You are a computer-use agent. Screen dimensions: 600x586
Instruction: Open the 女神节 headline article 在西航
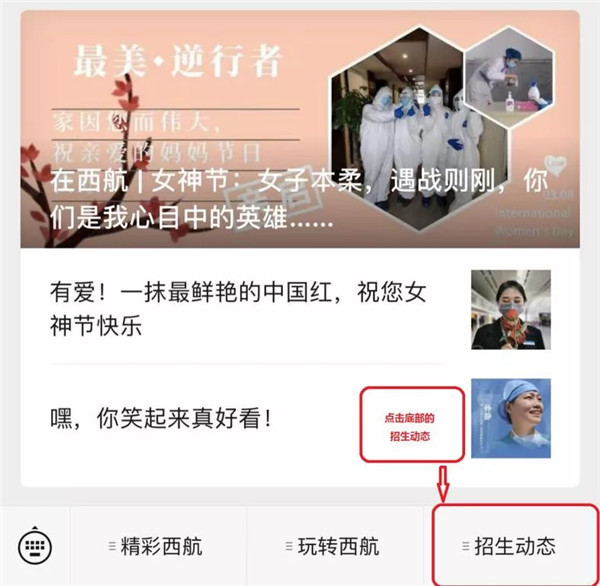[x=298, y=196]
